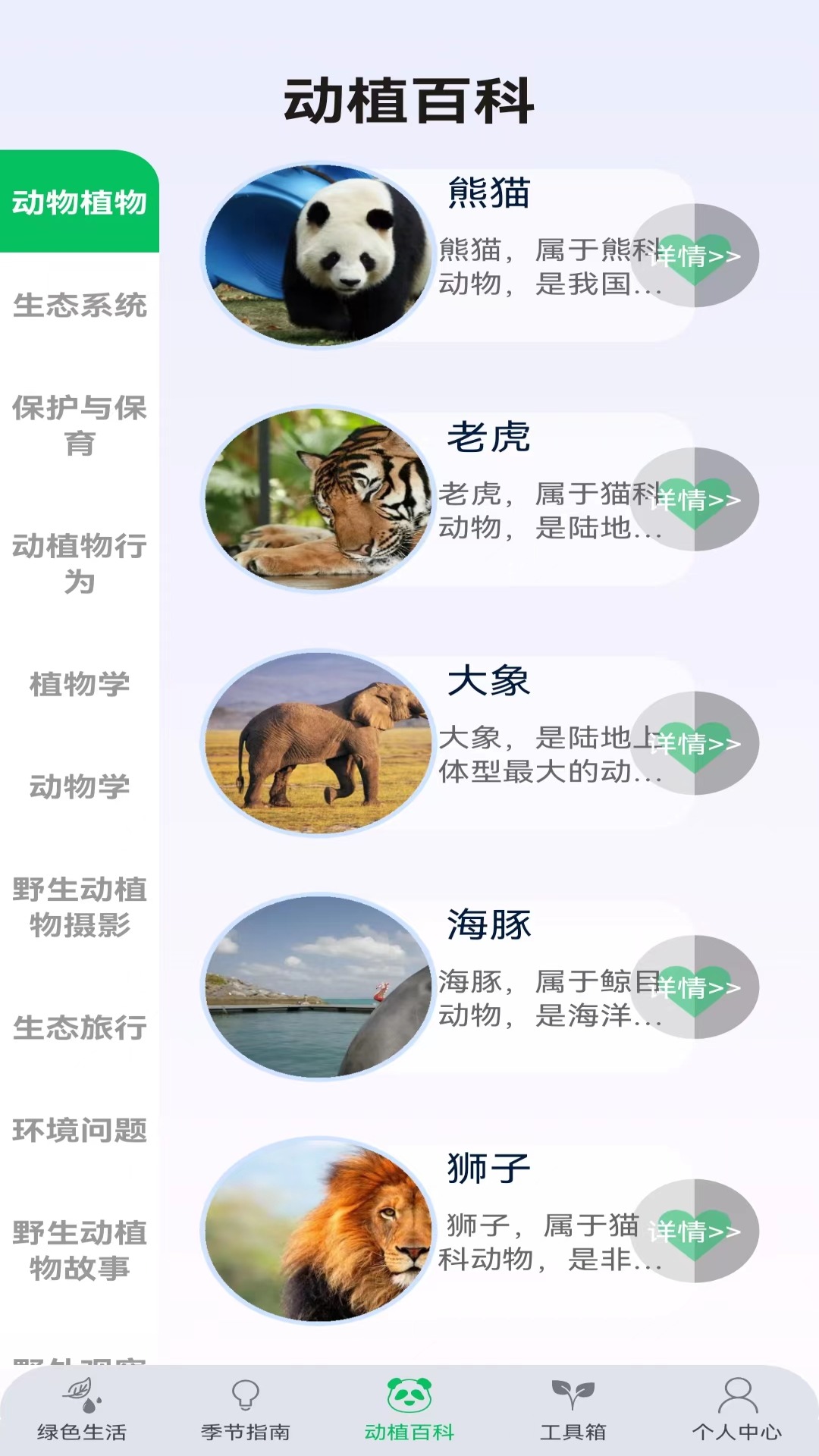Choose 野生动植物摄影 in sidebar
819x1456 pixels.
80,907
